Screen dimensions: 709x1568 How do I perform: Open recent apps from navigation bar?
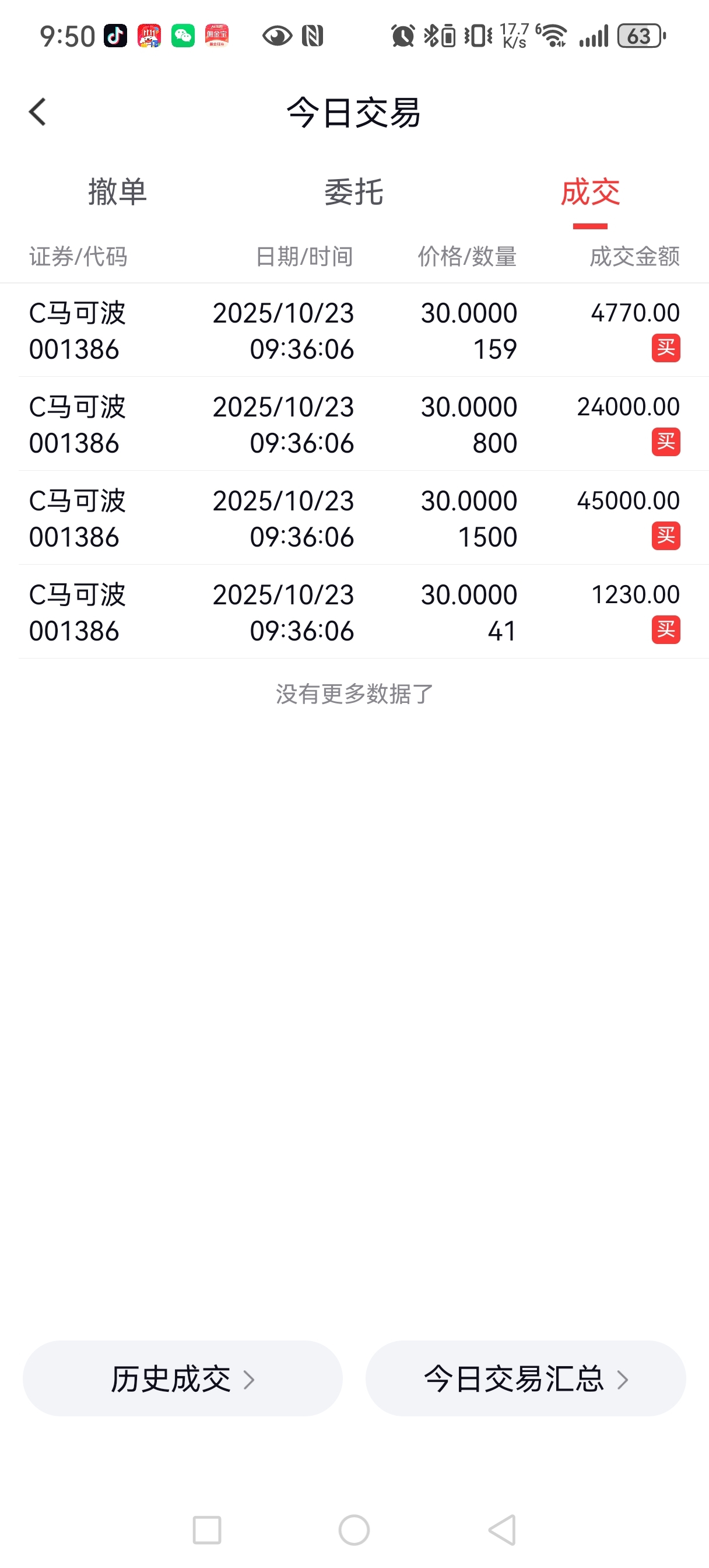click(207, 1529)
